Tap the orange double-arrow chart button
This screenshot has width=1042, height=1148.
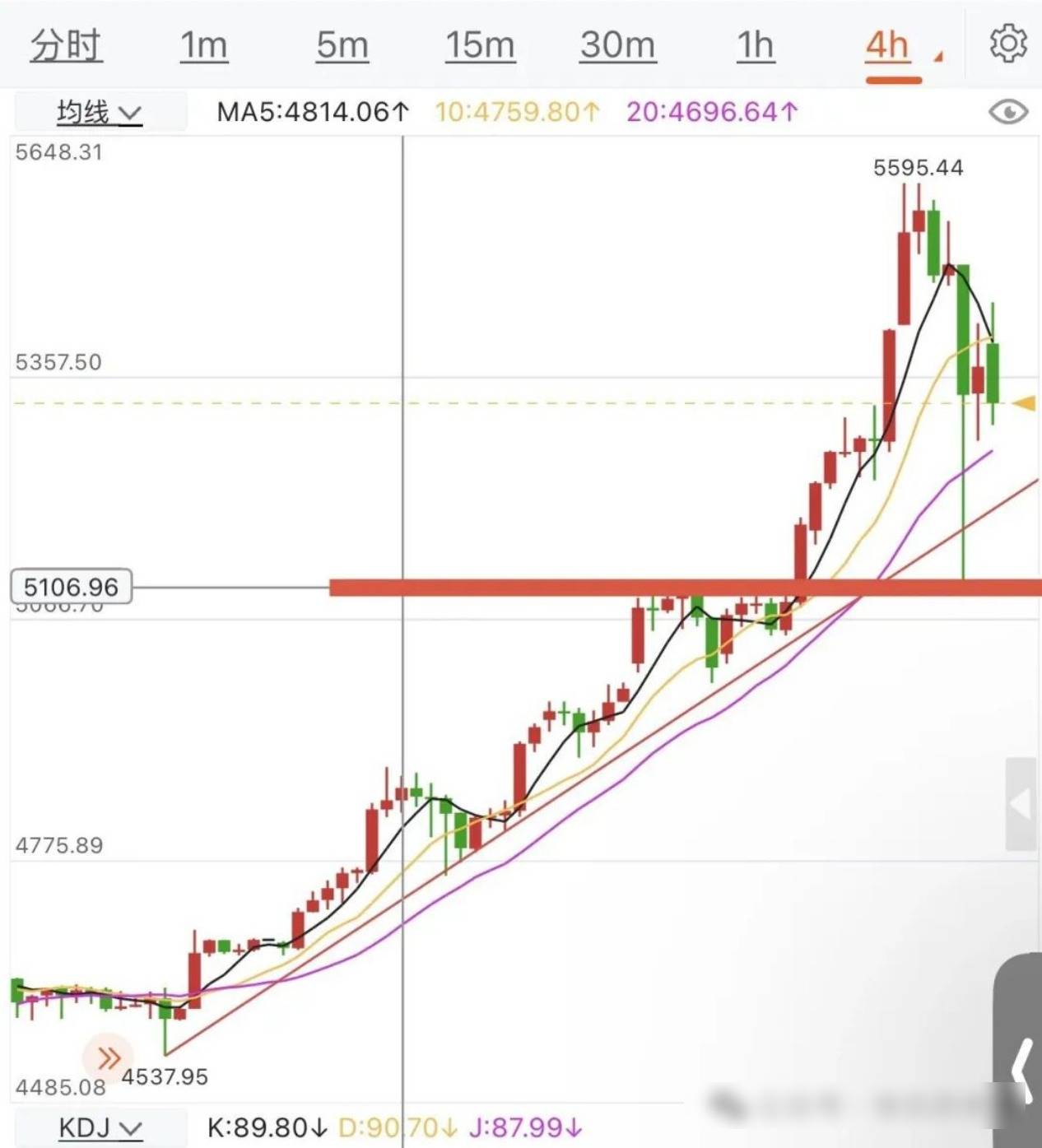pos(108,1057)
